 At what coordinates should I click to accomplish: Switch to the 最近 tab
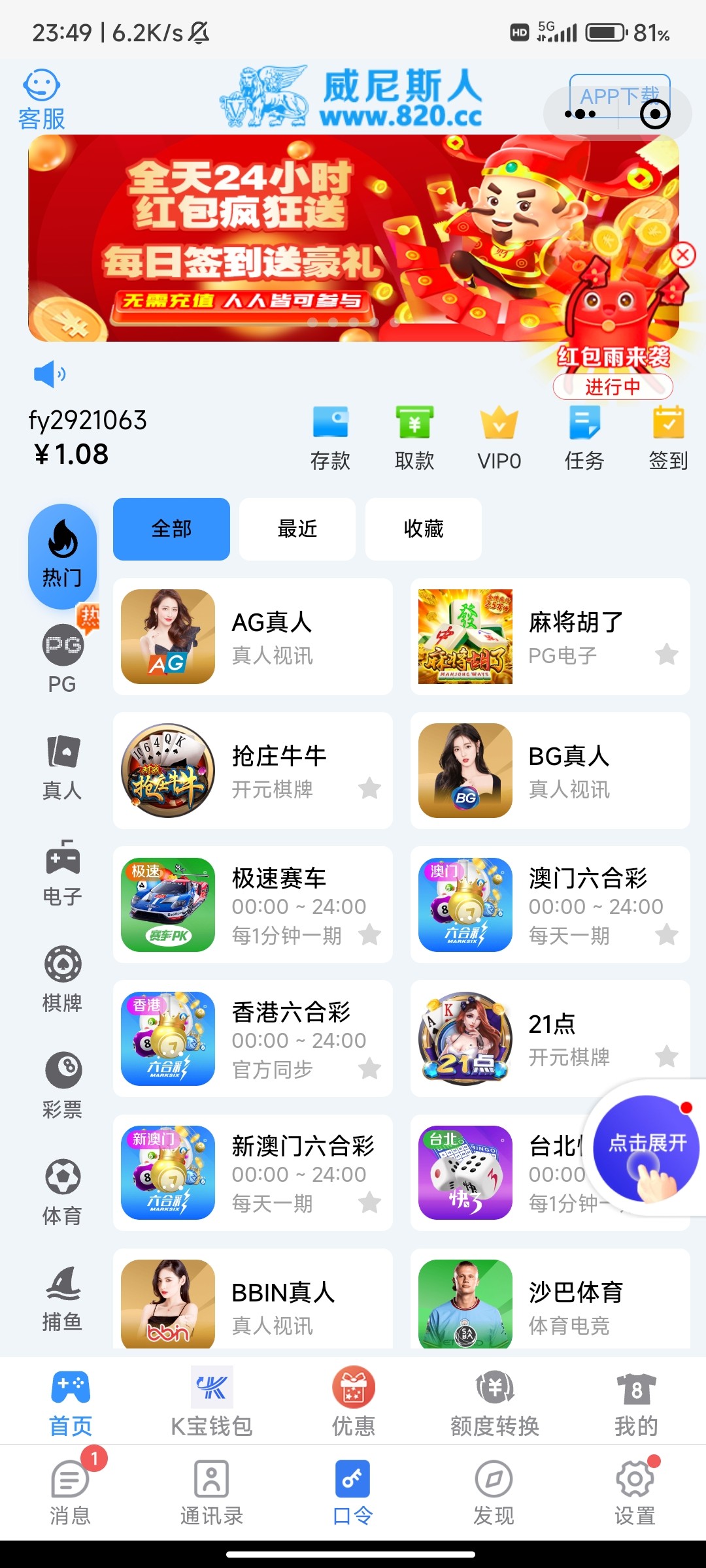click(296, 529)
